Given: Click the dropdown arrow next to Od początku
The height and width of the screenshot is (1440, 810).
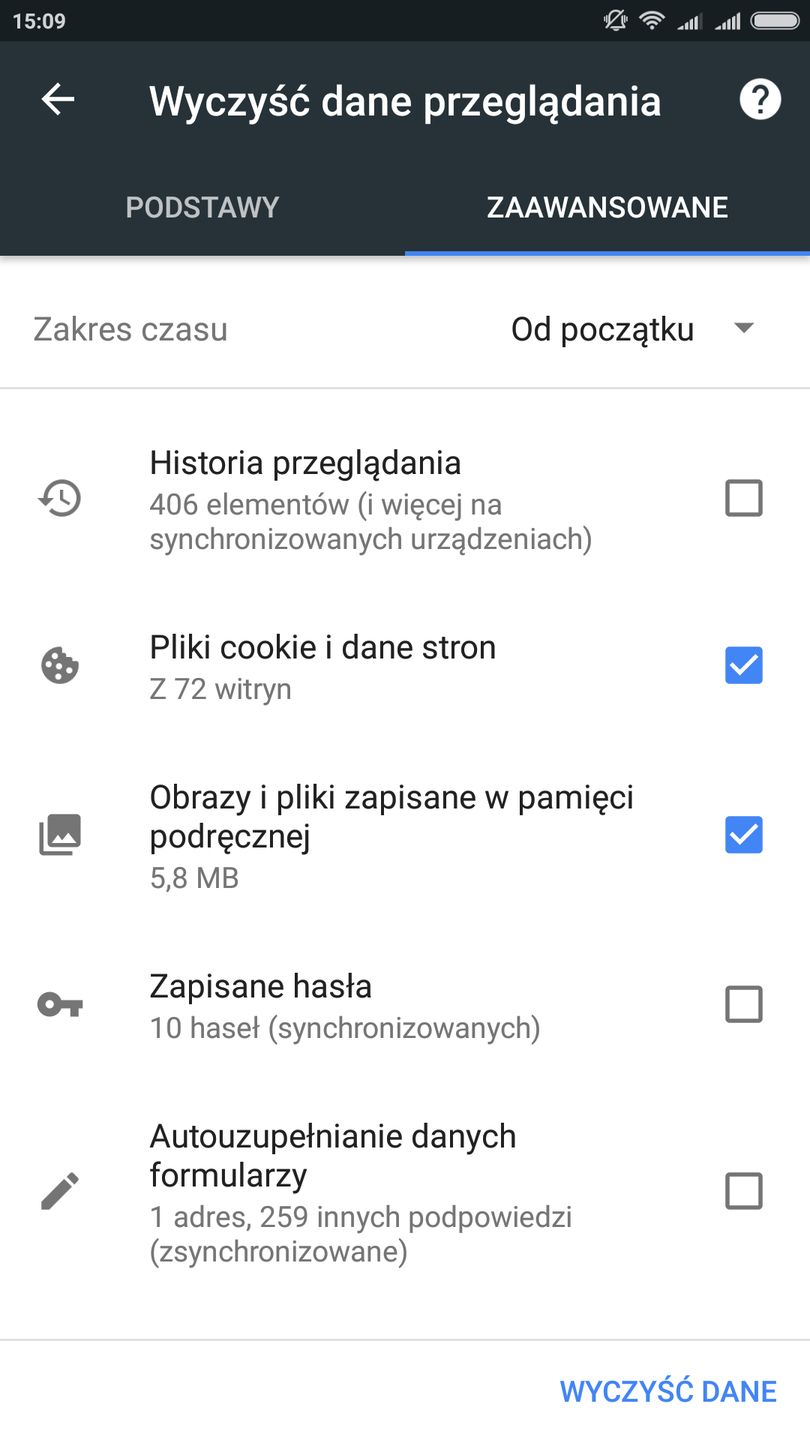Looking at the screenshot, I should pyautogui.click(x=745, y=329).
